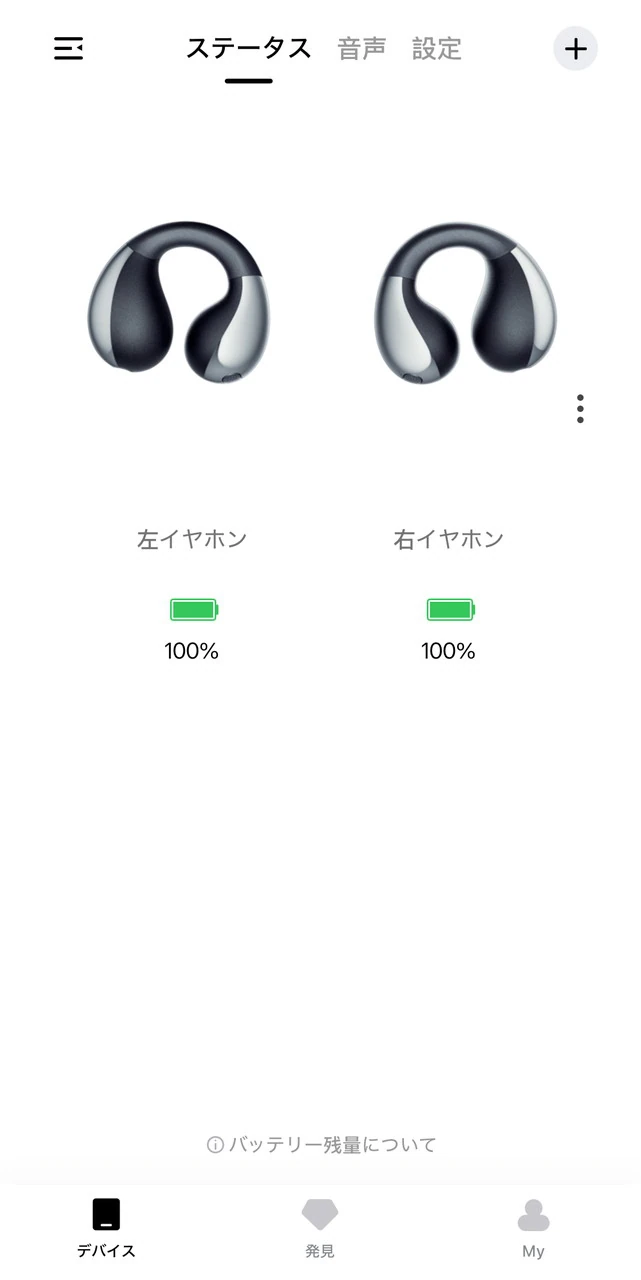
Task: Switch to the 音声 tab
Action: point(361,48)
